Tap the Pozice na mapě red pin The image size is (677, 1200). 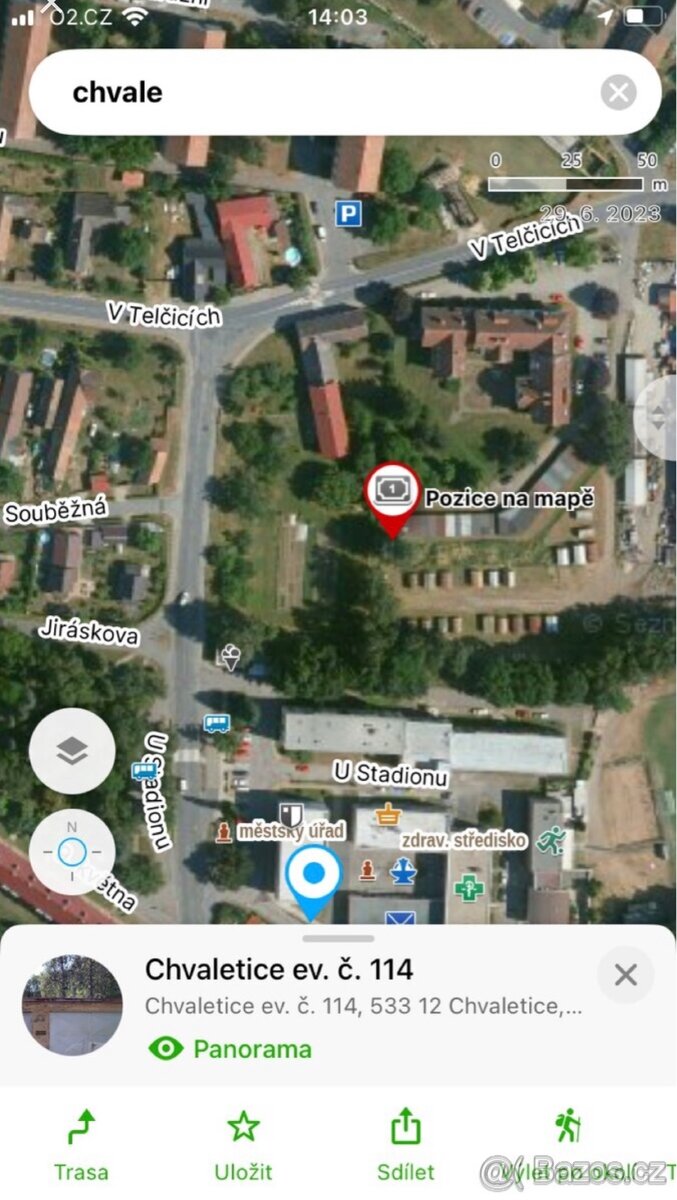pyautogui.click(x=392, y=492)
